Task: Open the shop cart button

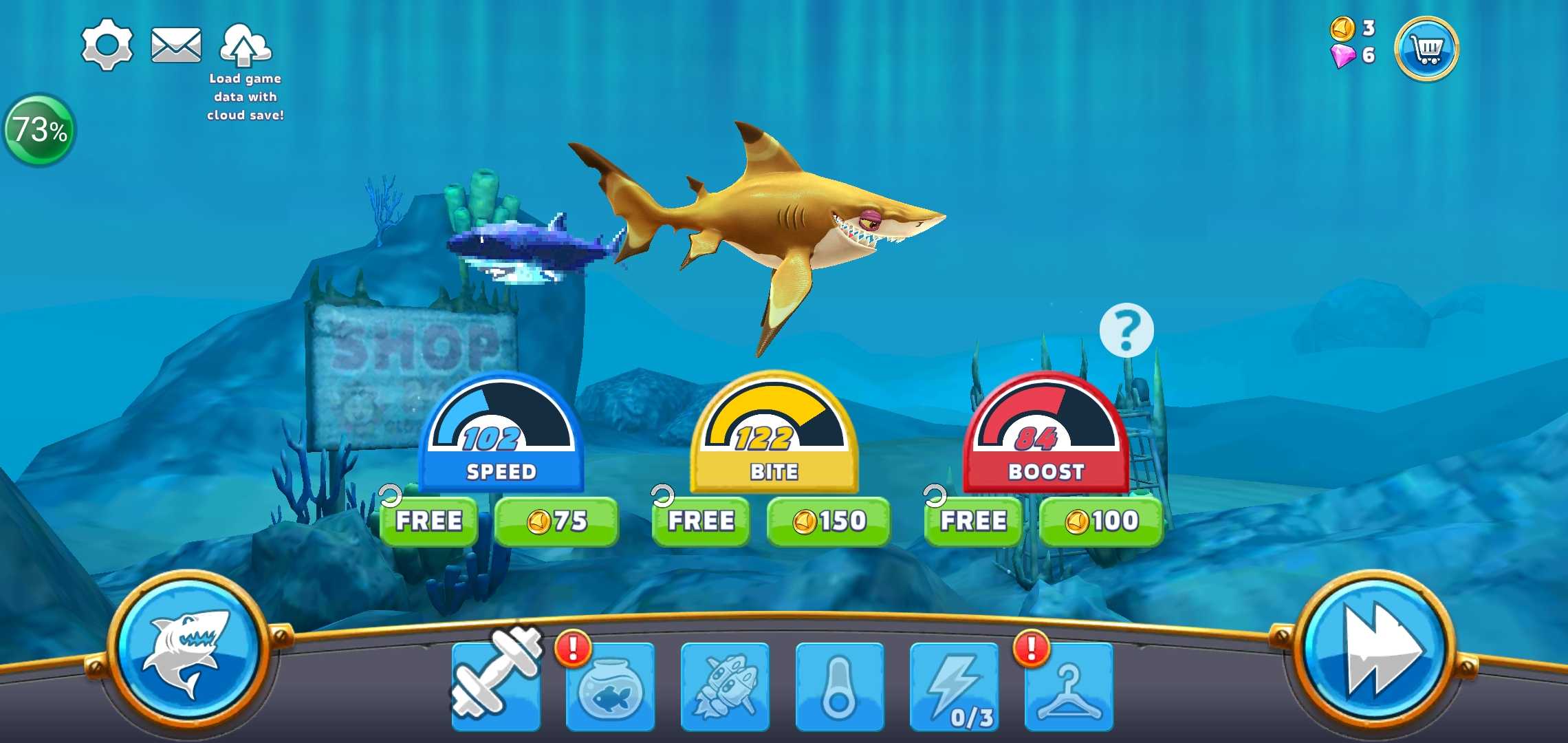Action: click(x=1426, y=49)
